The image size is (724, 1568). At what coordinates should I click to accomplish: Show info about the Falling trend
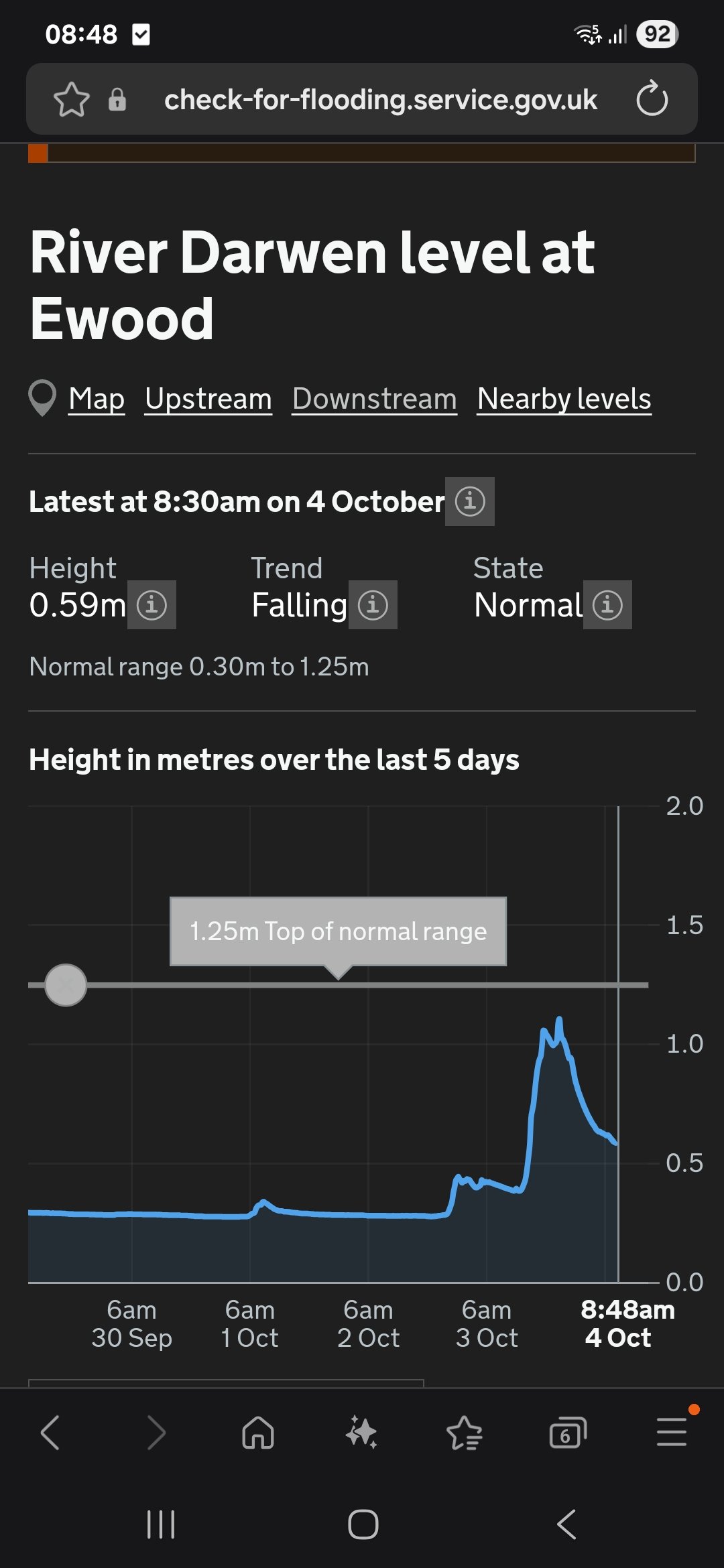373,605
